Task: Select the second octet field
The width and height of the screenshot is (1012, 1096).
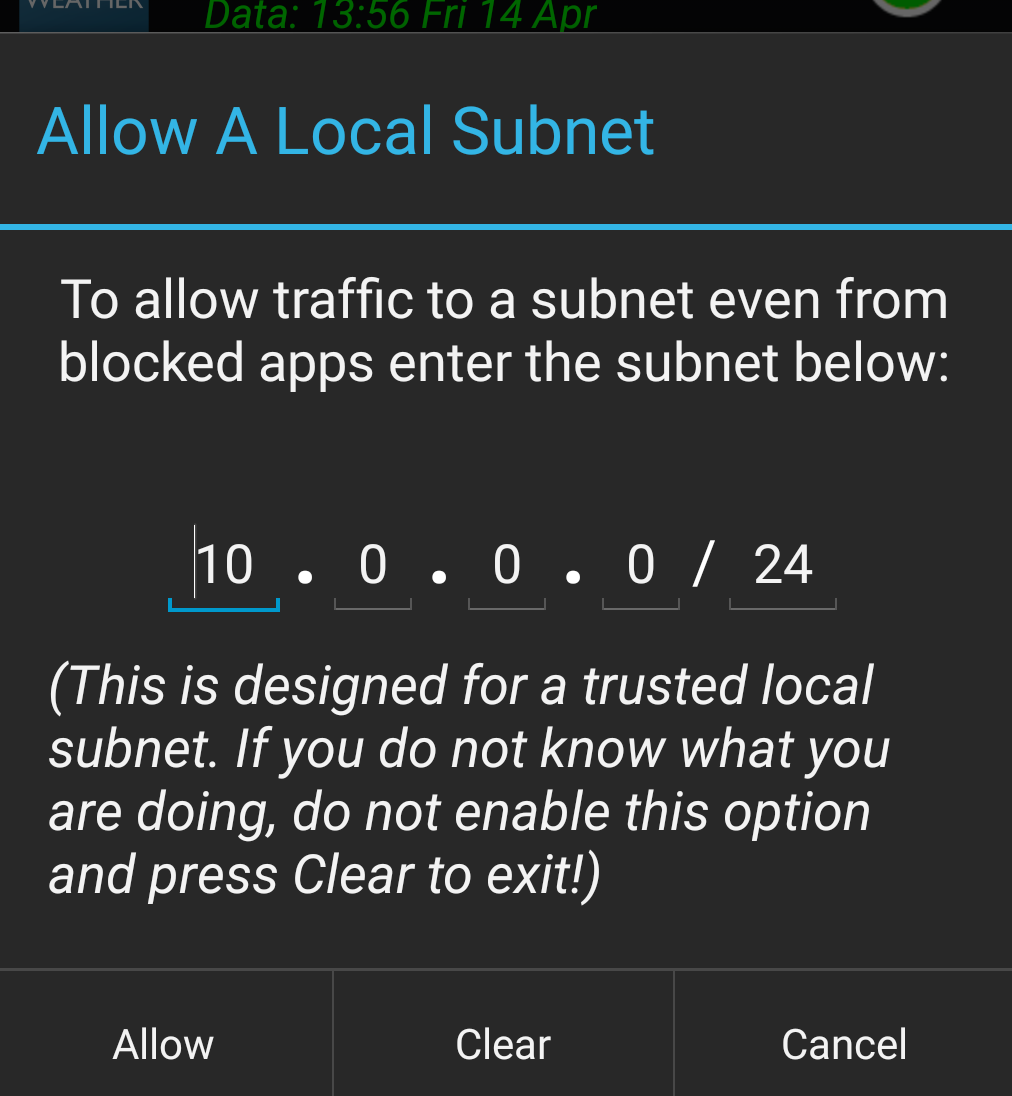Action: (373, 567)
